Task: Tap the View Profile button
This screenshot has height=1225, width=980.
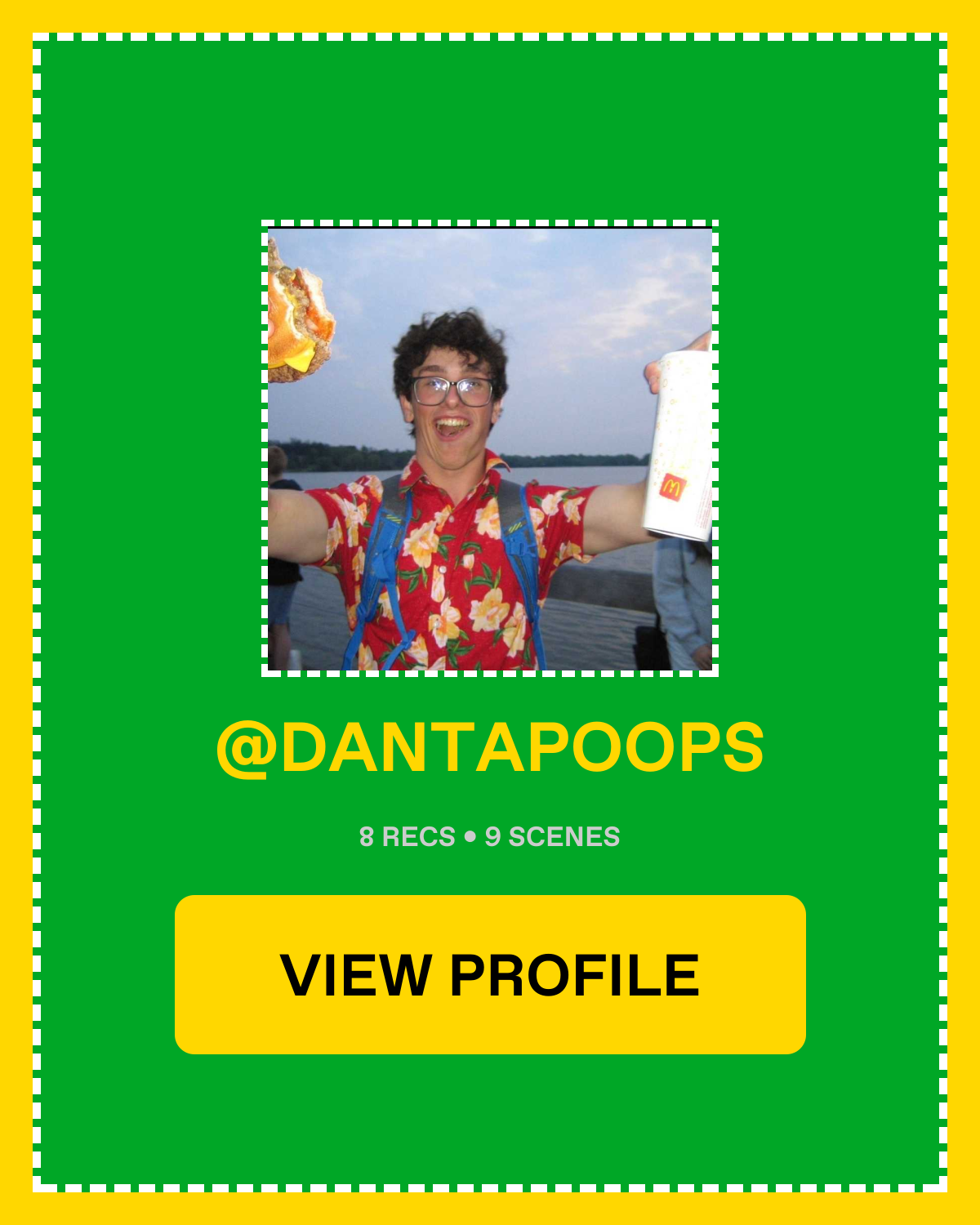Action: tap(490, 974)
